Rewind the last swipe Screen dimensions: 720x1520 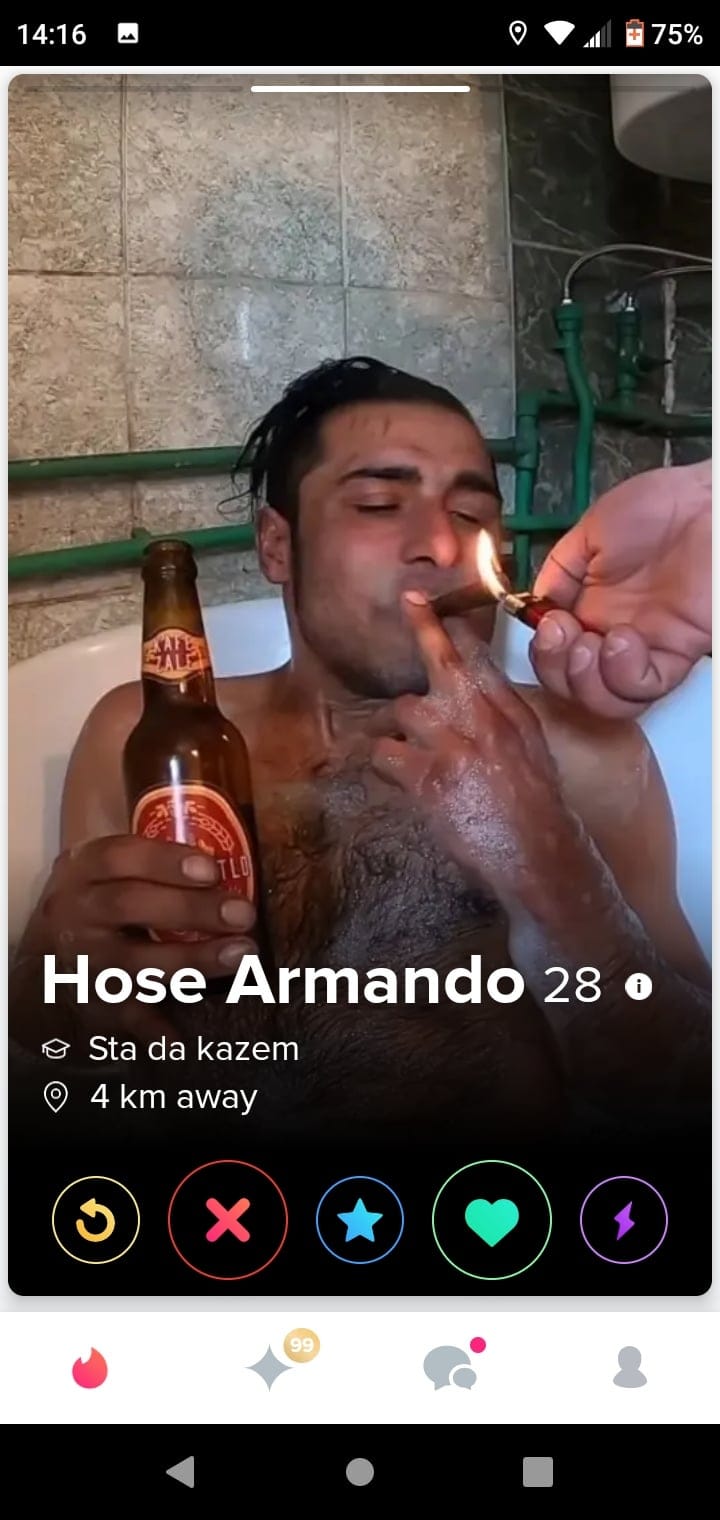point(96,1220)
